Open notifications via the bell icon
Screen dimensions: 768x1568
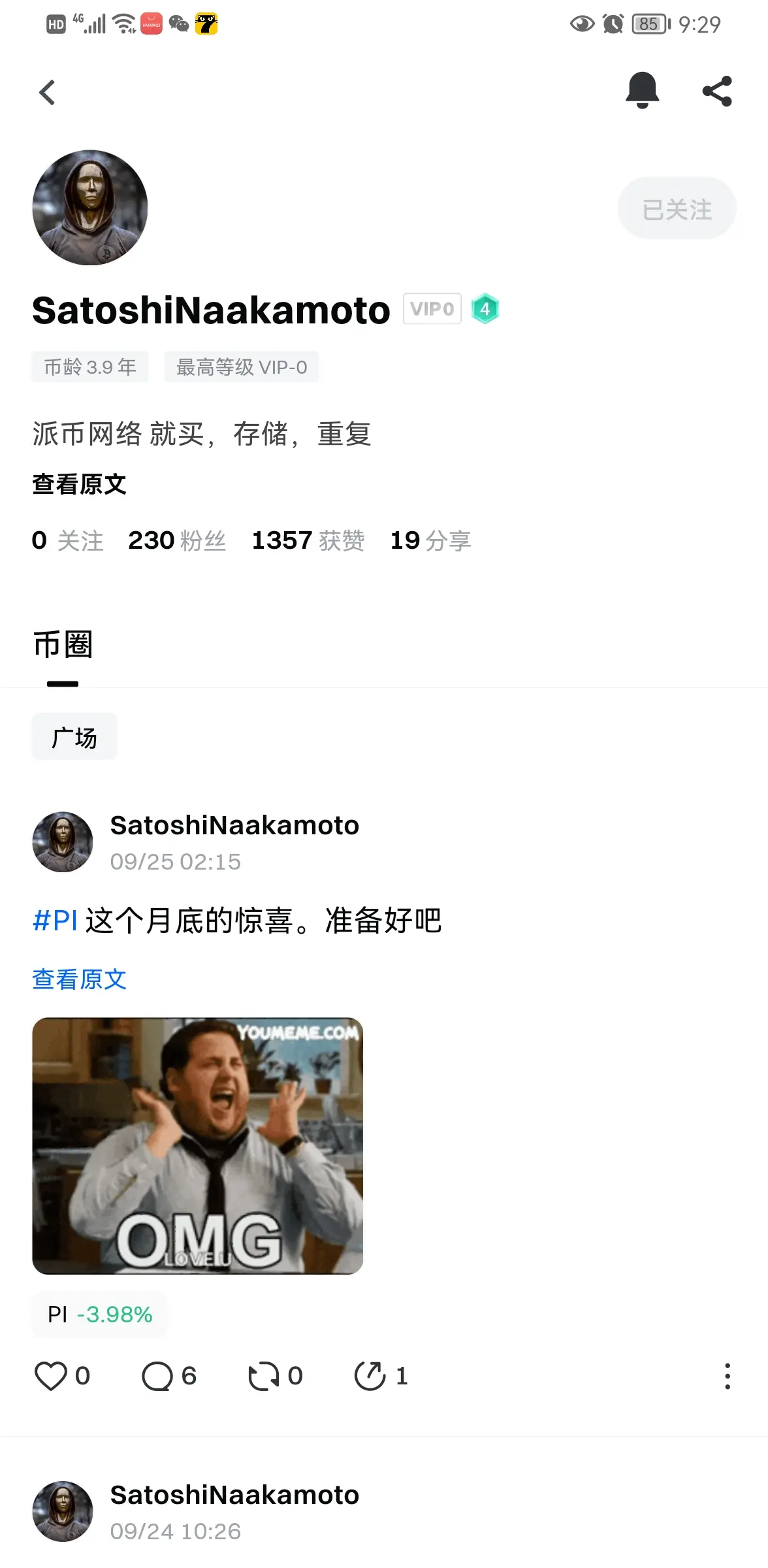(643, 91)
